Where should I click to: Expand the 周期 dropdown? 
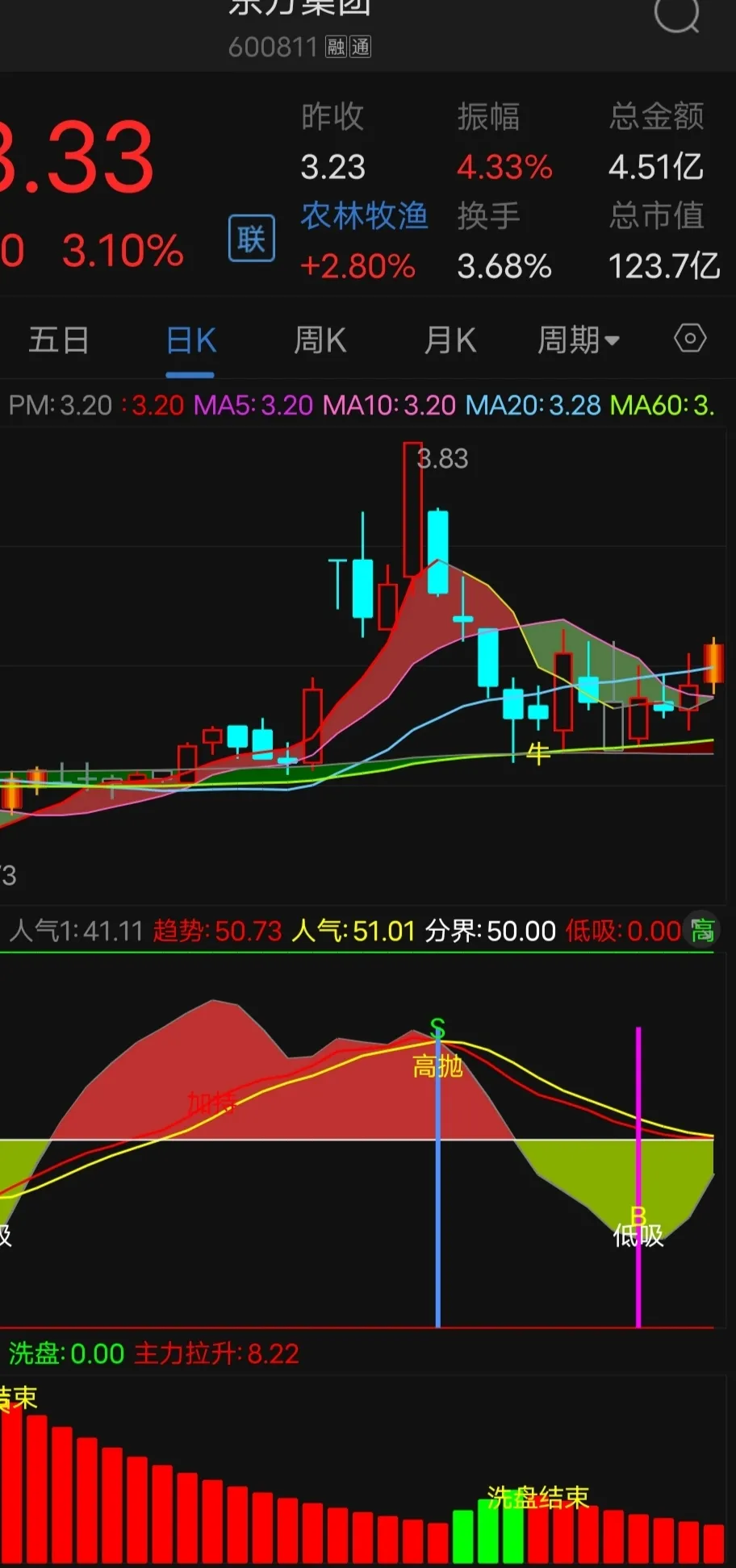(579, 340)
